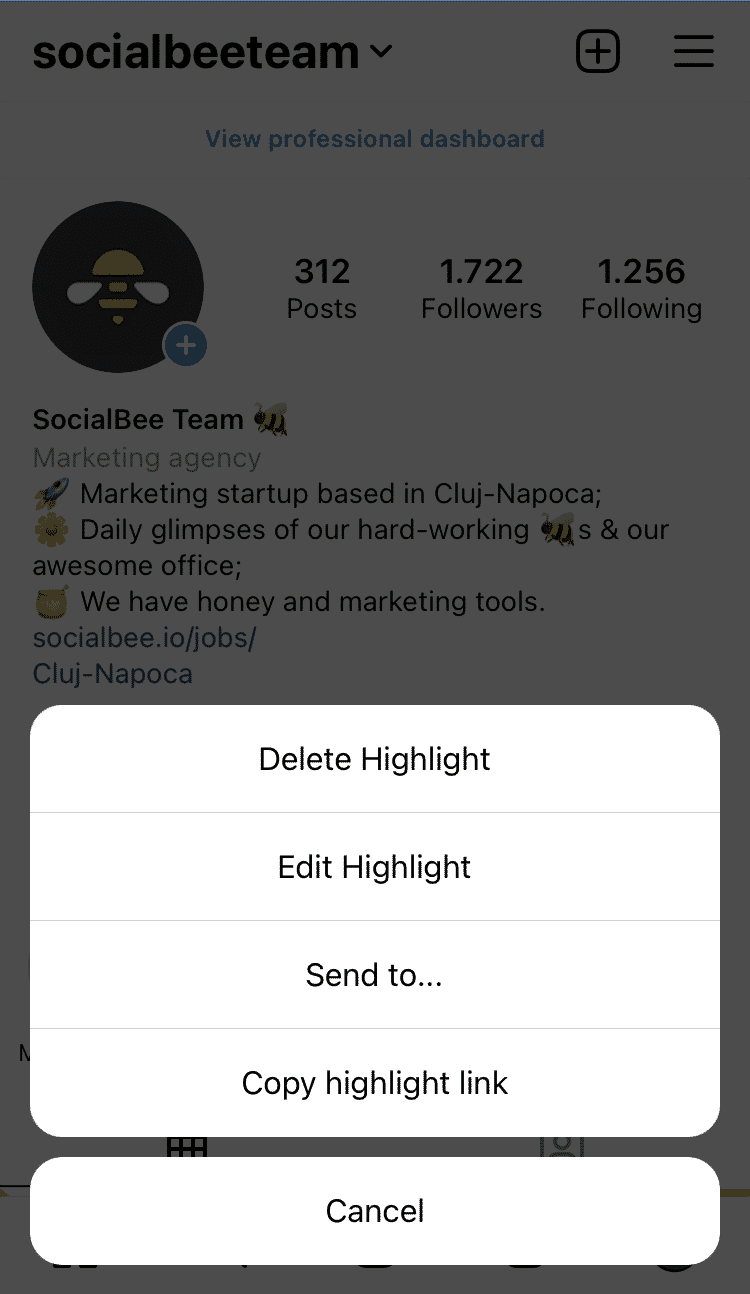Screen dimensions: 750x1294
Task: Select Edit Highlight option
Action: tap(375, 867)
